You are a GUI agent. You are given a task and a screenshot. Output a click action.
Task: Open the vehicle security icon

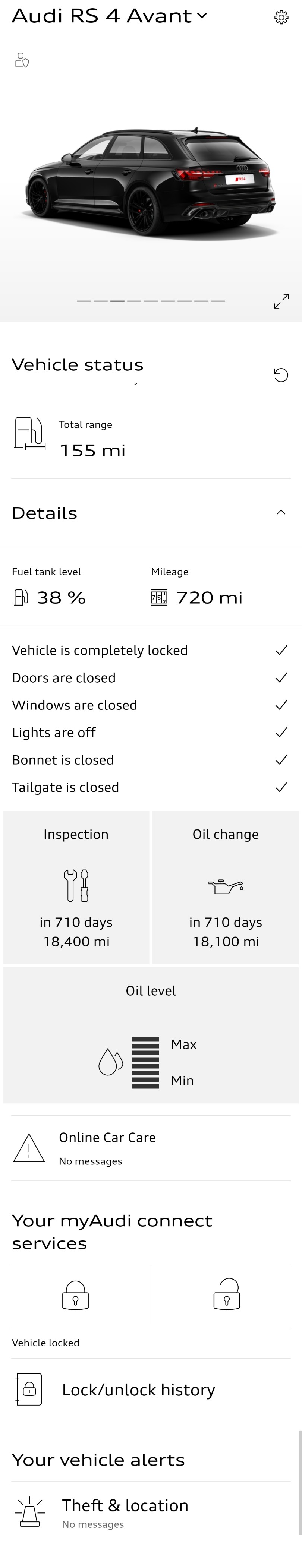(x=22, y=60)
